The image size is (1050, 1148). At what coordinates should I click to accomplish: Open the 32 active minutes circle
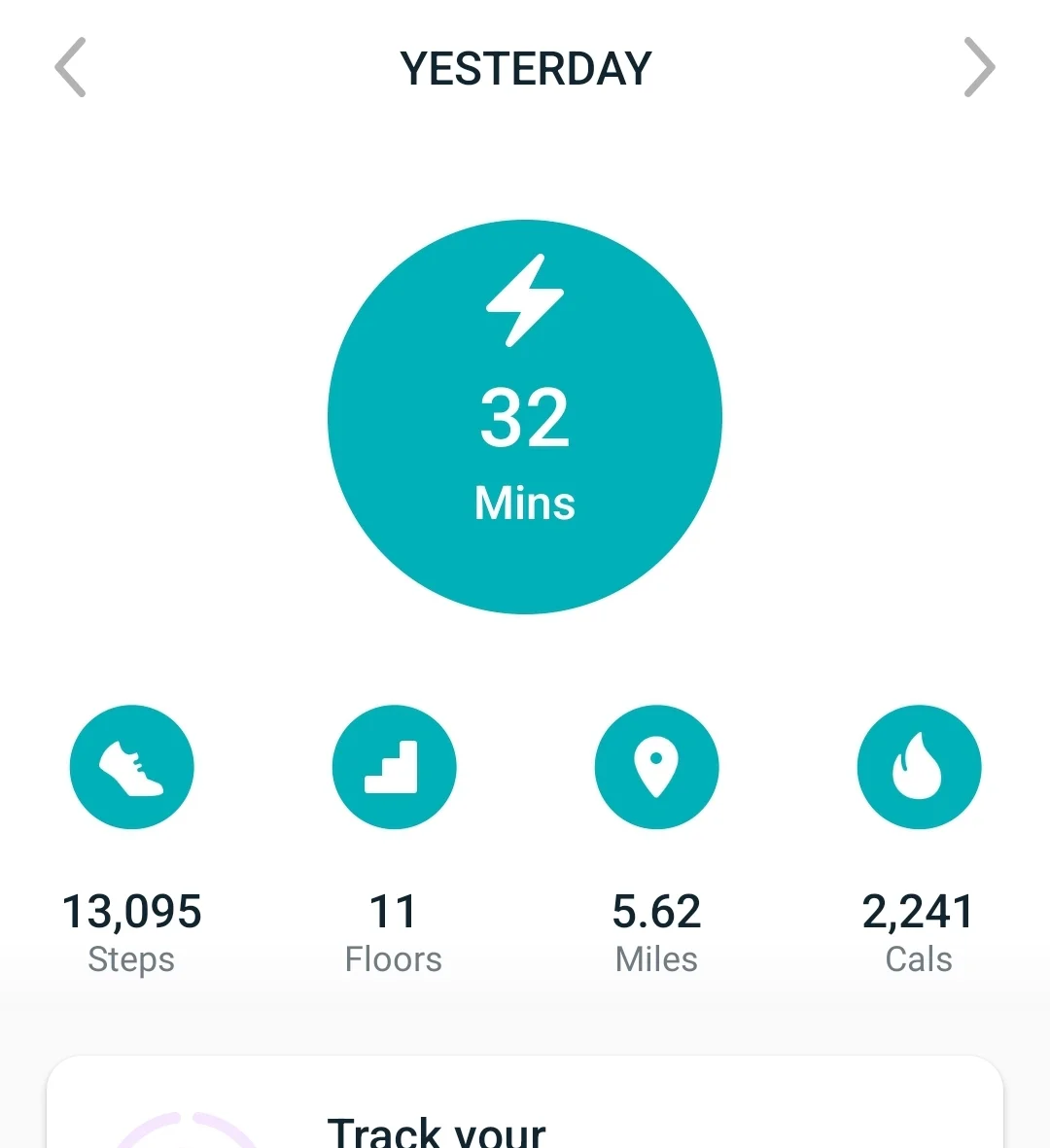point(525,417)
